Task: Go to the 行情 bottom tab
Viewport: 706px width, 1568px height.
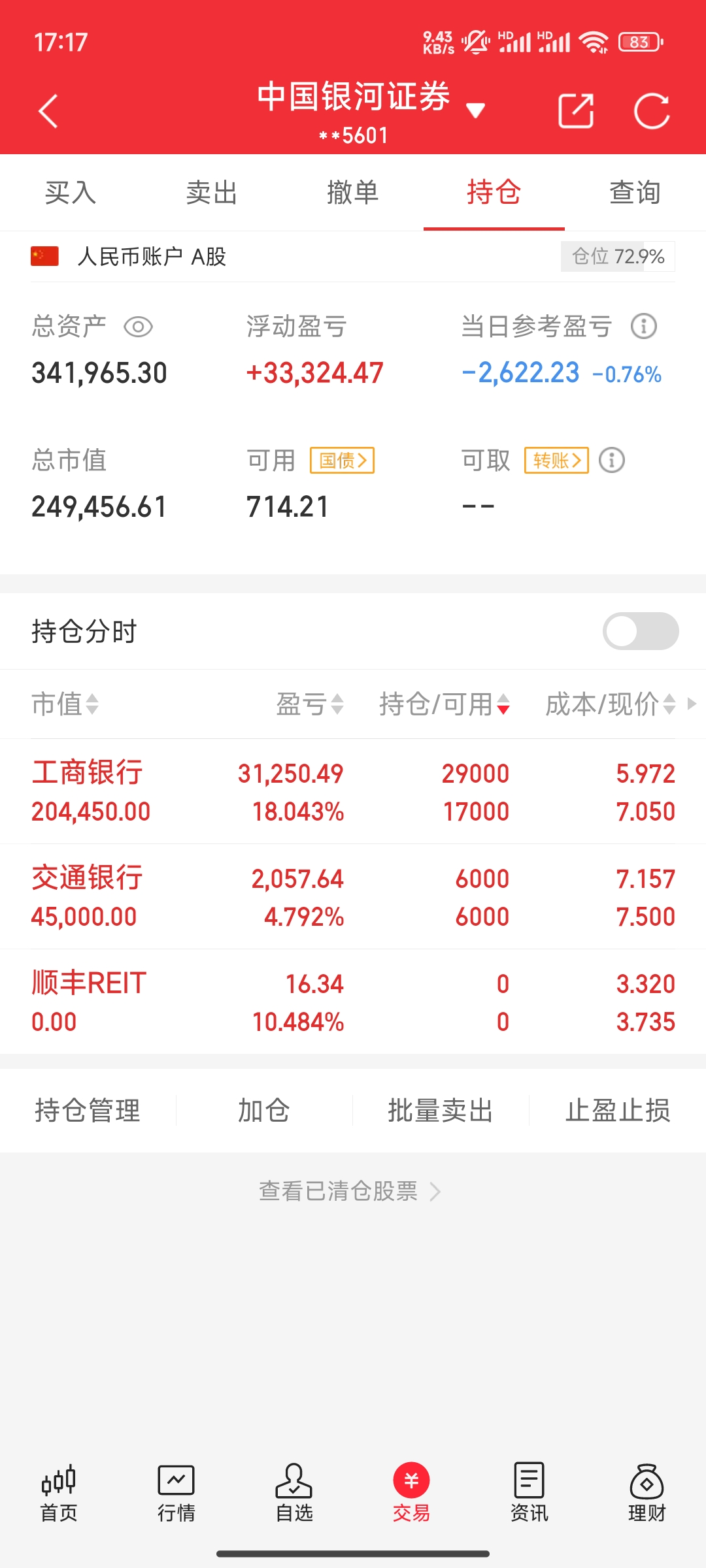Action: 176,1493
